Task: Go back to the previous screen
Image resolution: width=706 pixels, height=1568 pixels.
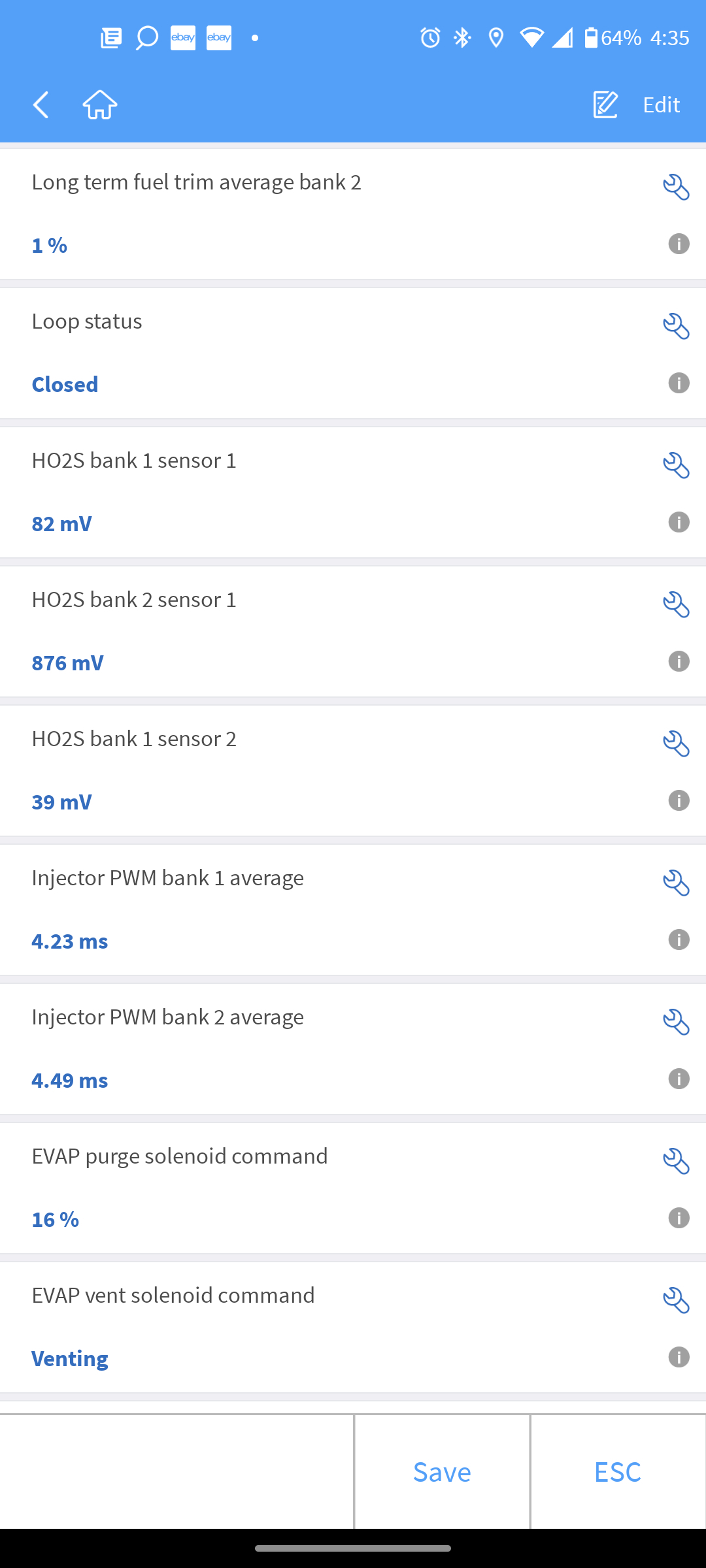Action: 41,105
